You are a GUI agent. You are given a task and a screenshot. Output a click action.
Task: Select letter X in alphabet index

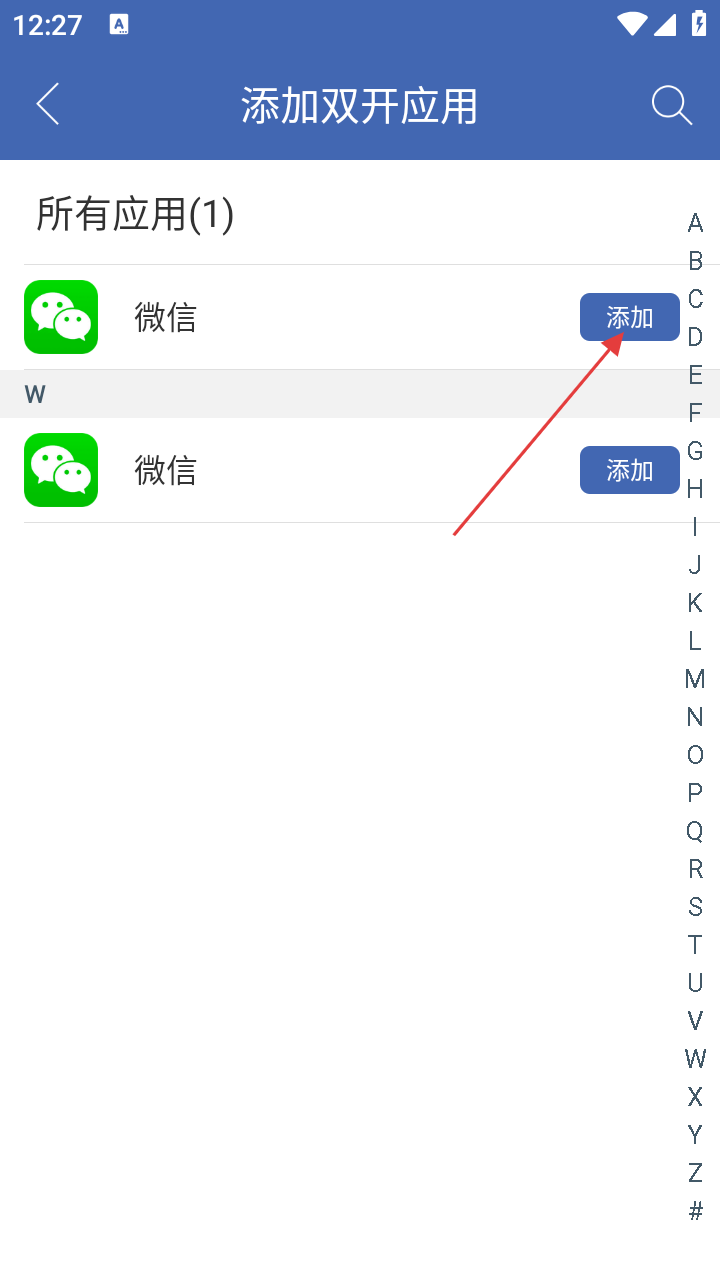pos(695,1096)
